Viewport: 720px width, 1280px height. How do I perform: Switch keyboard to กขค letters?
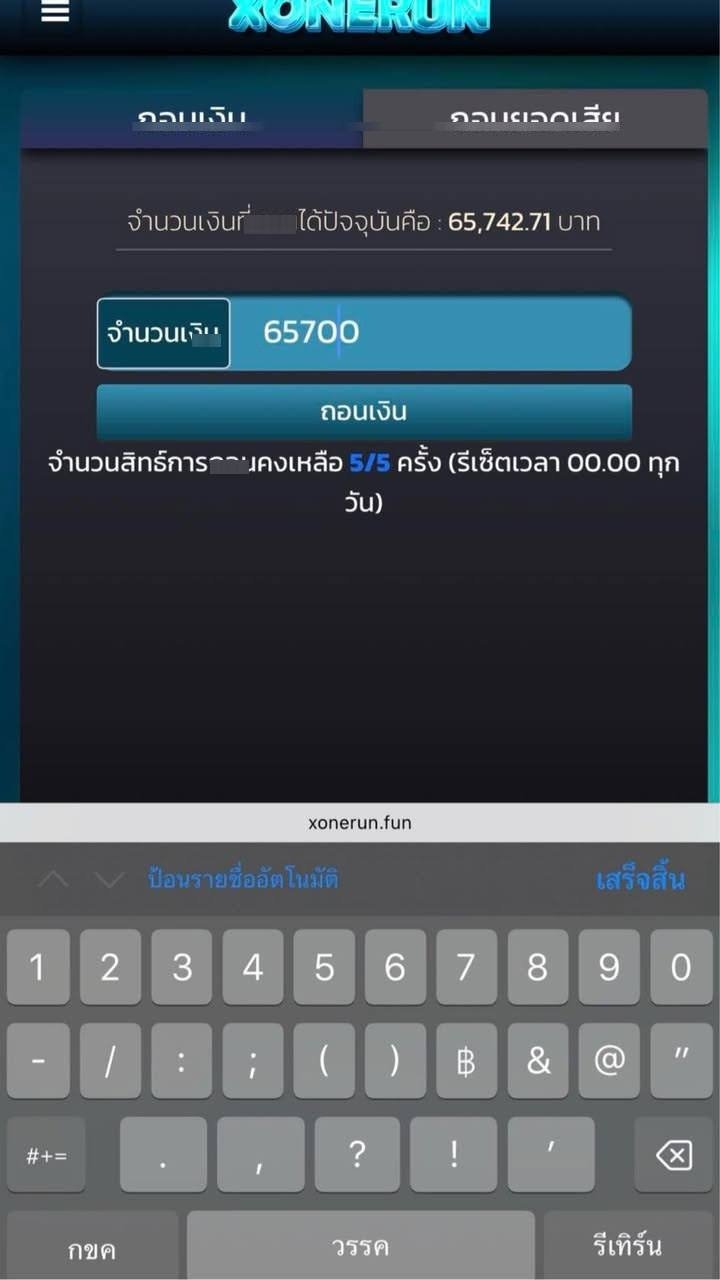point(92,1248)
